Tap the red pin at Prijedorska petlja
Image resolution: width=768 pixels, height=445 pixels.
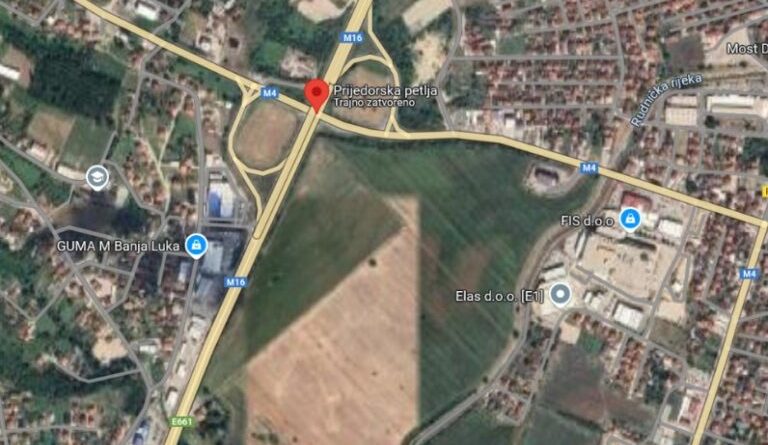(x=316, y=95)
